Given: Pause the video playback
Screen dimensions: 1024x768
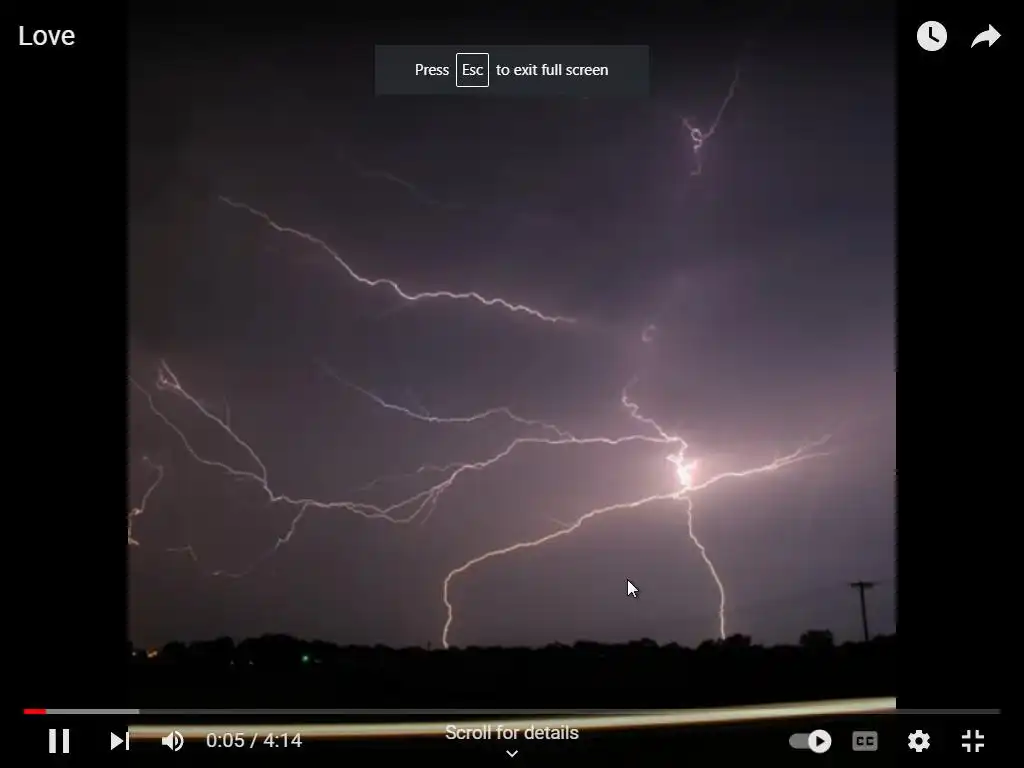Looking at the screenshot, I should pyautogui.click(x=59, y=741).
